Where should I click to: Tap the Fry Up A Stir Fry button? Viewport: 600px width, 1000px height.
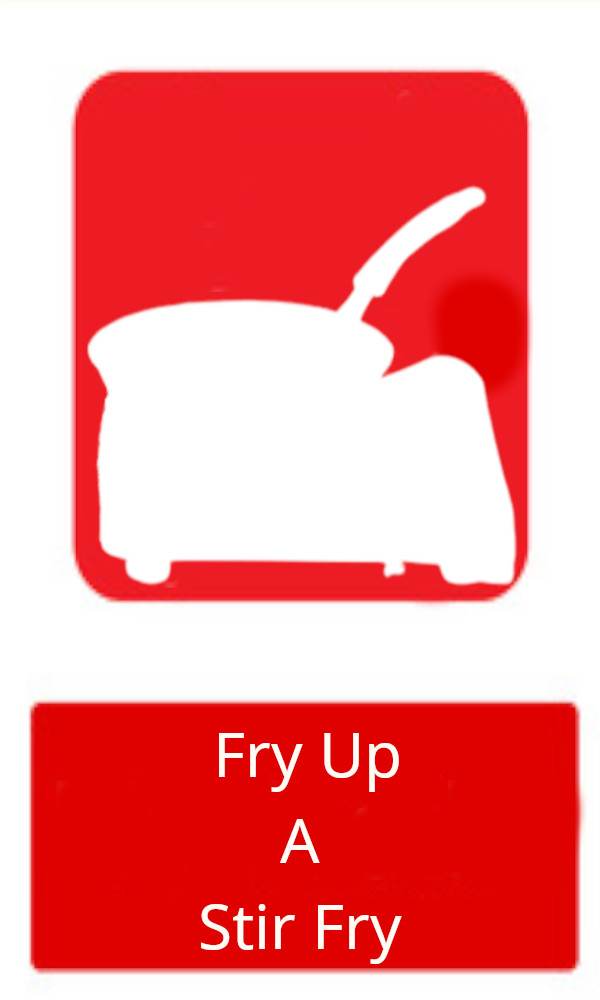pyautogui.click(x=304, y=838)
